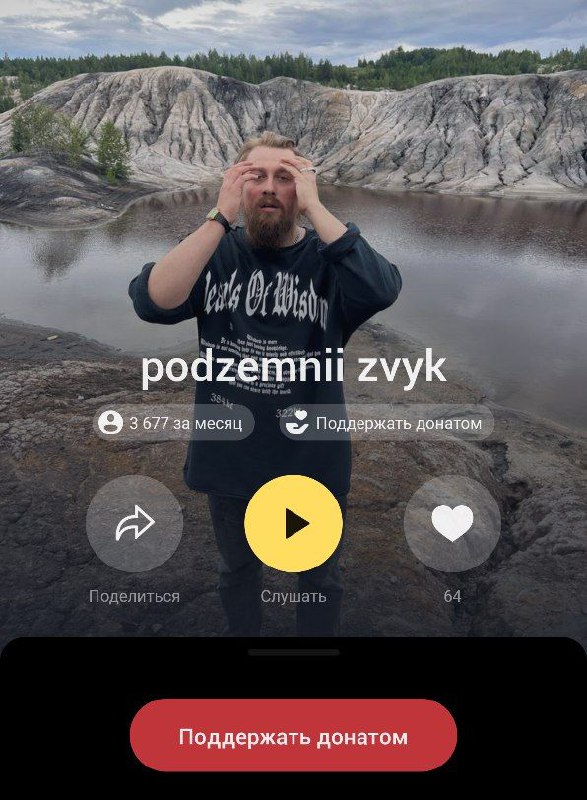Viewport: 587px width, 800px height.
Task: Start listening with the yellow play button
Action: [293, 523]
